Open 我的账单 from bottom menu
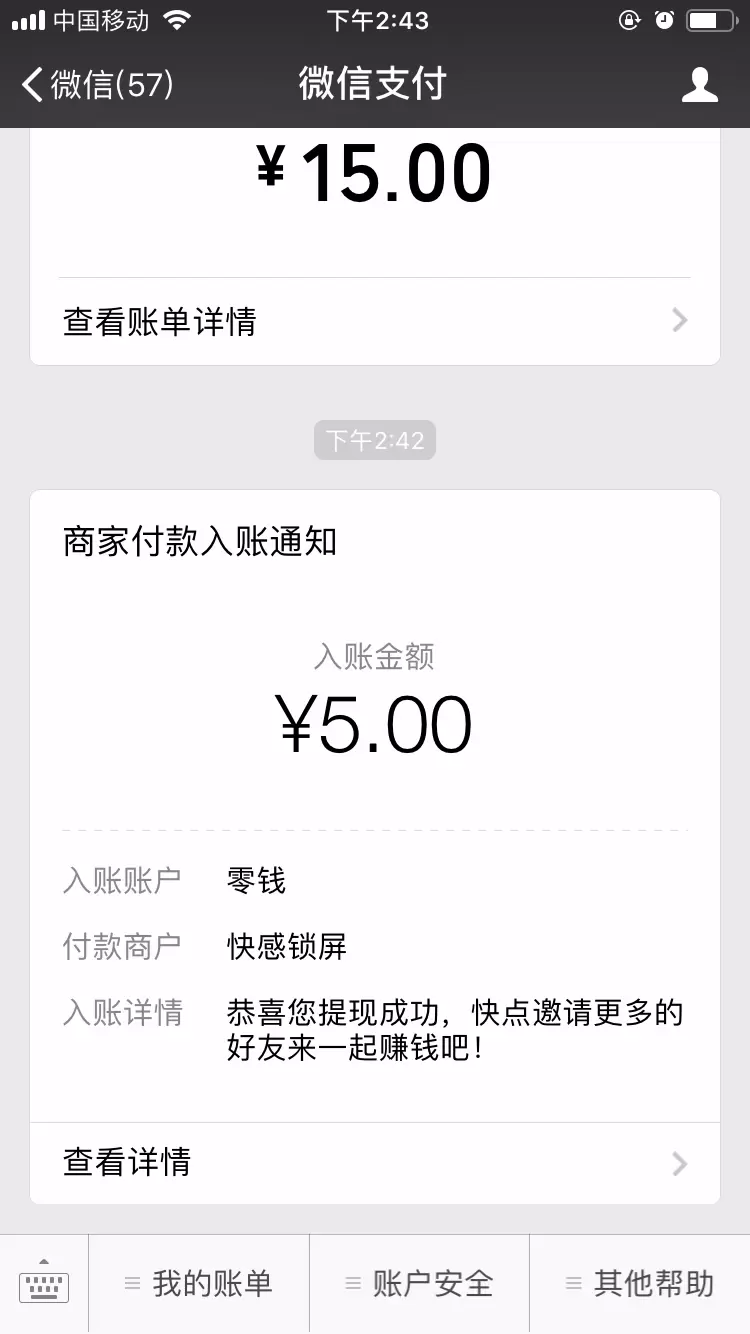This screenshot has width=750, height=1334. (198, 1283)
